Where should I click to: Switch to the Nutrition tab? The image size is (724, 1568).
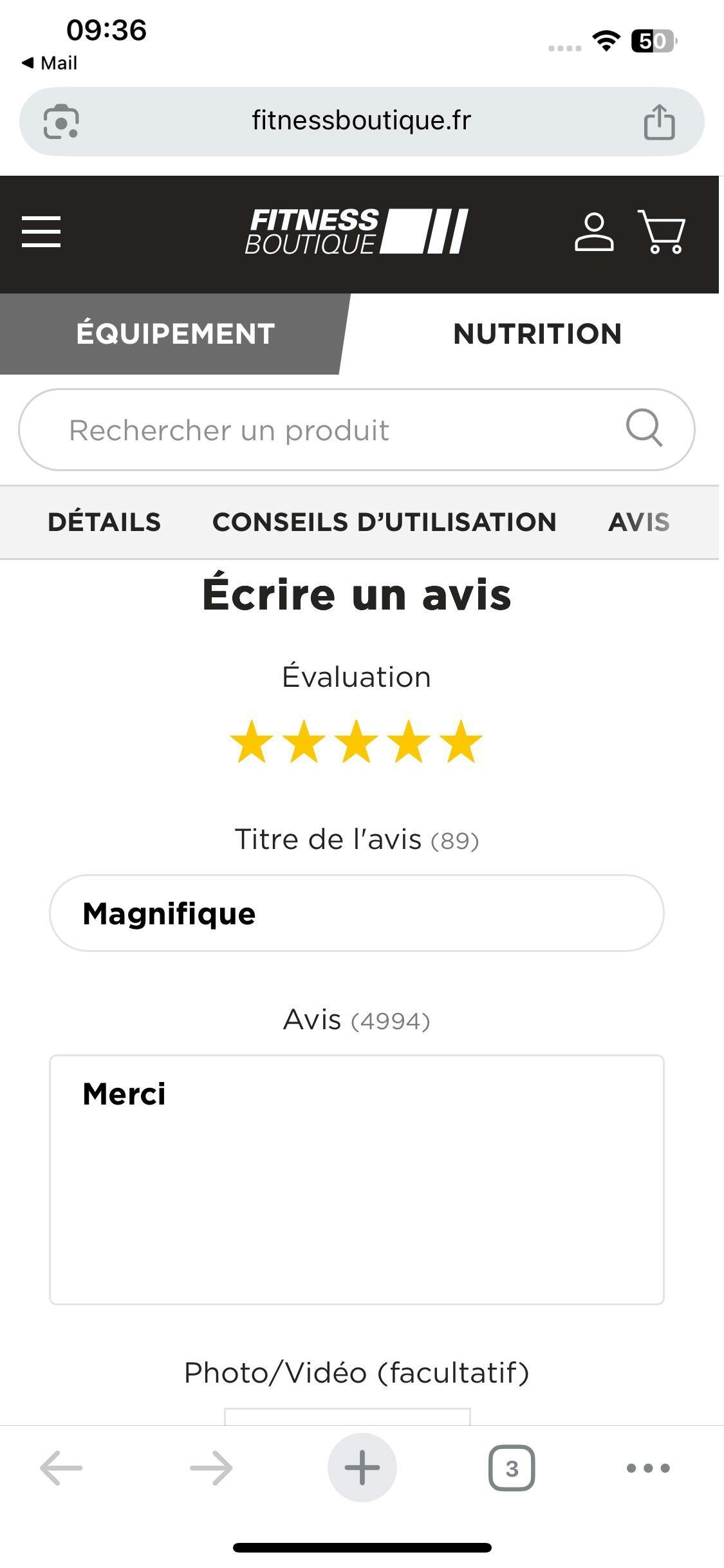537,333
